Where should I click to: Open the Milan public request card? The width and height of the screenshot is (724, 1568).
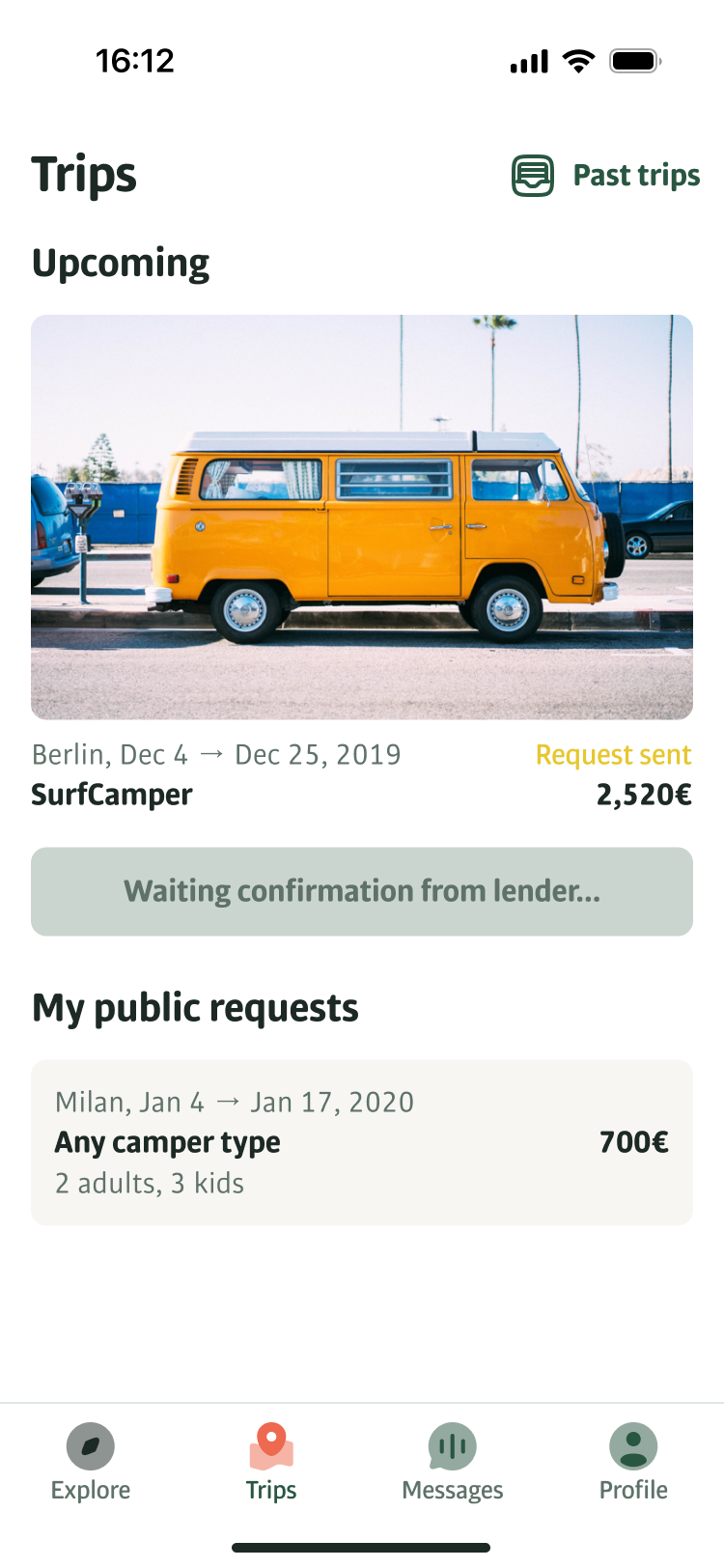[362, 1142]
